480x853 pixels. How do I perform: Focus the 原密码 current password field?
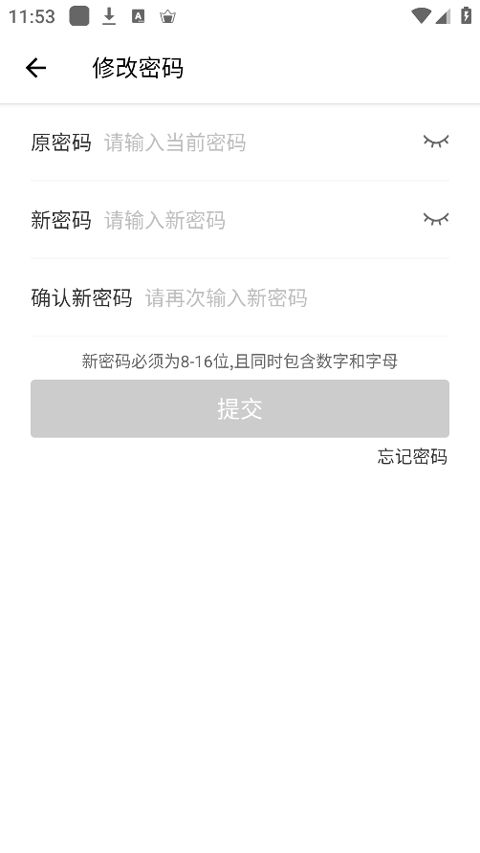pos(261,143)
